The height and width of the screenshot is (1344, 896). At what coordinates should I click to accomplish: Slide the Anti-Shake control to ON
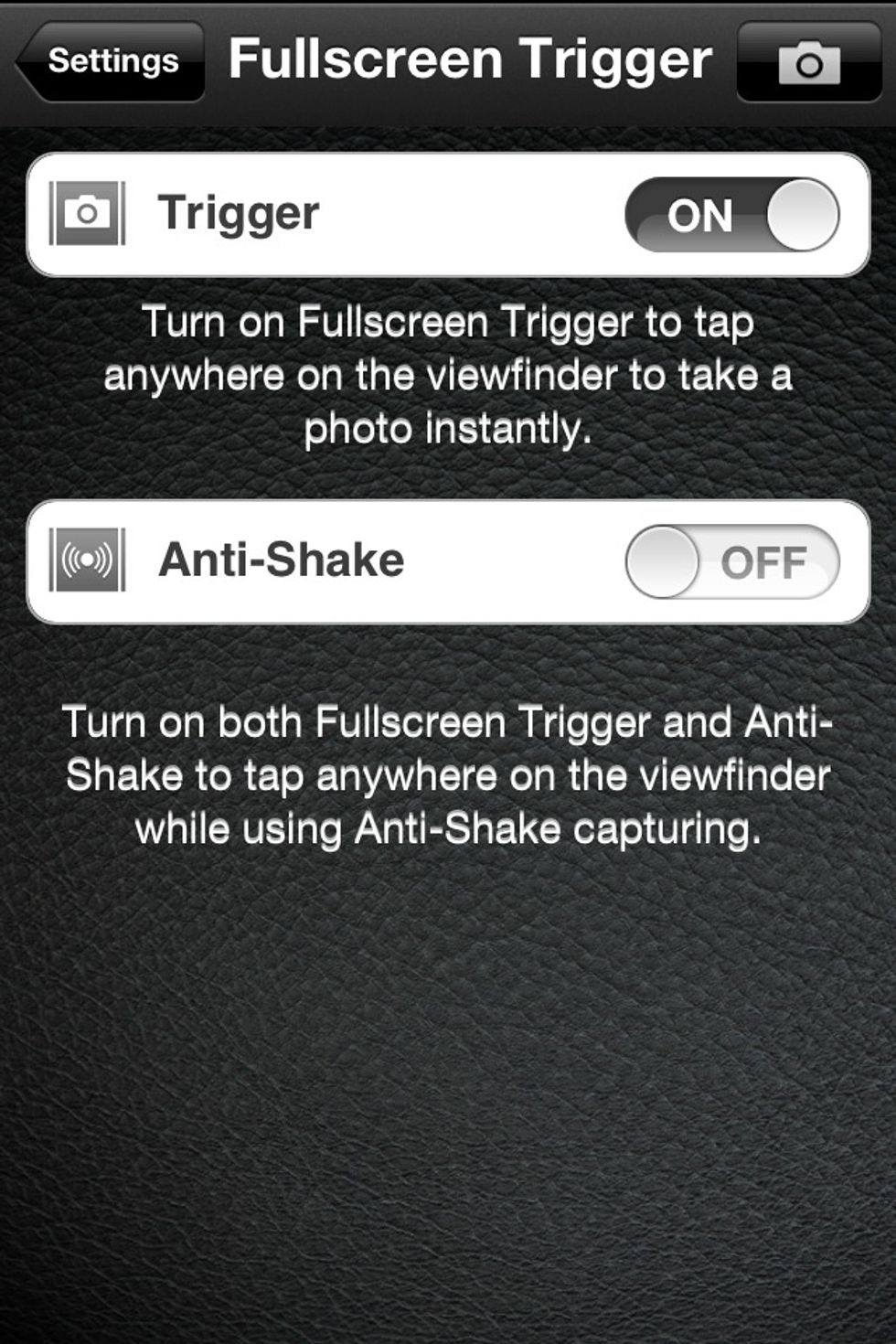coord(731,561)
